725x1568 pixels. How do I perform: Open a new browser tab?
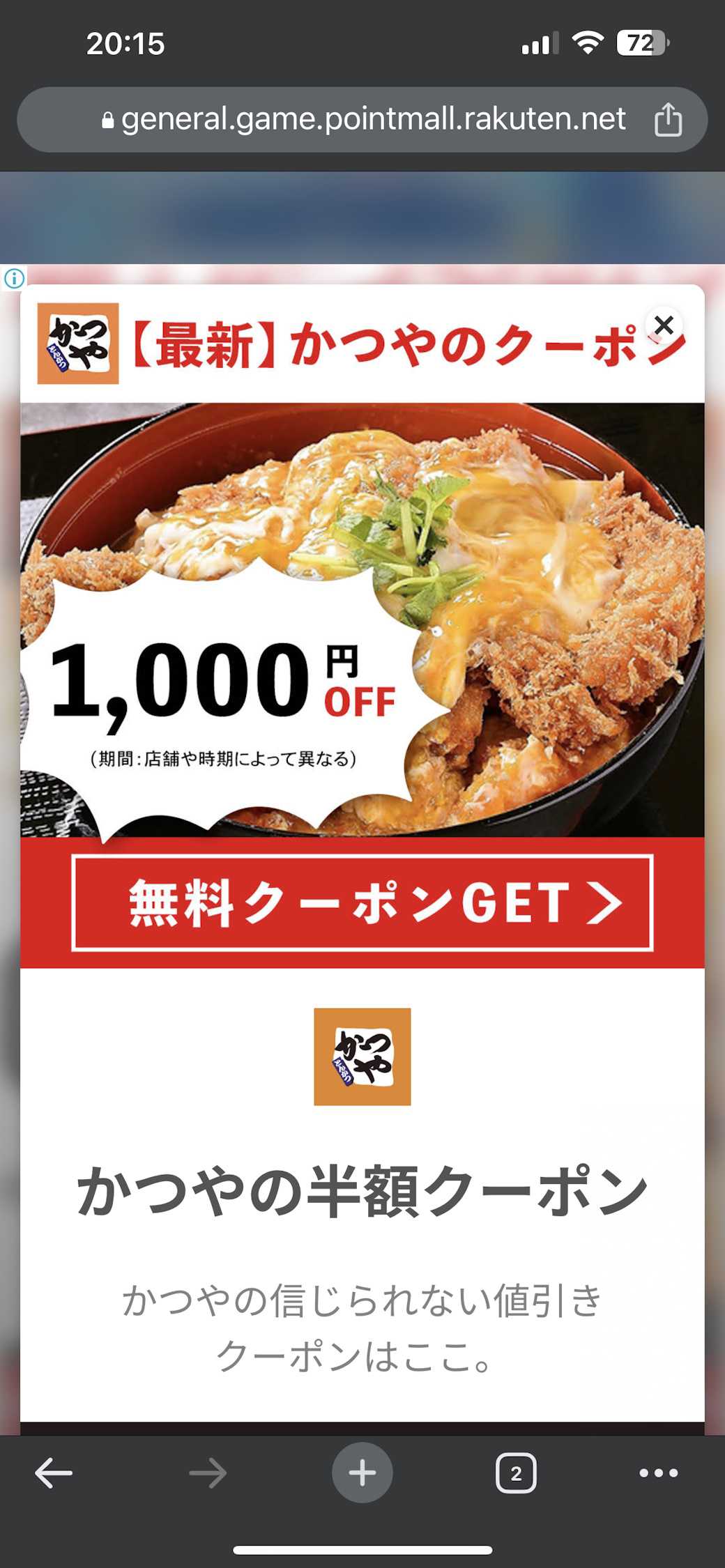(362, 1473)
